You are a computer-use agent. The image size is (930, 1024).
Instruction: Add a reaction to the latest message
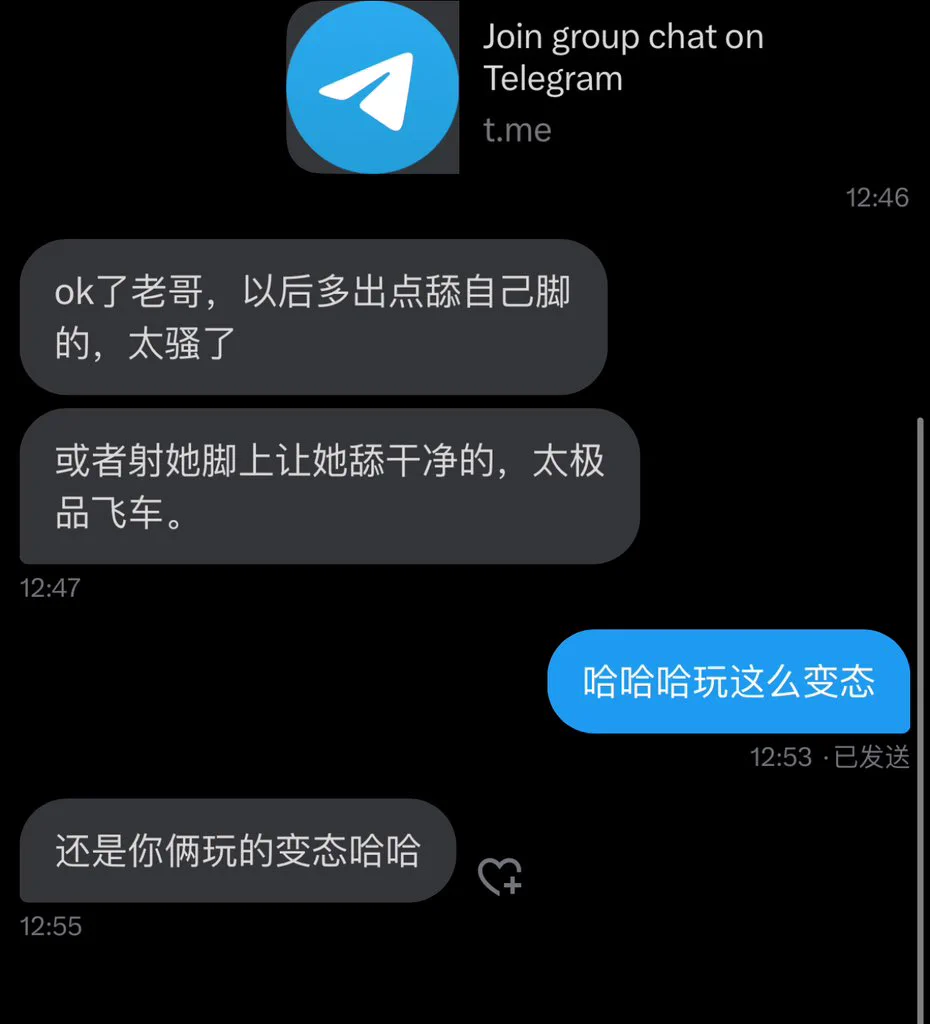(x=499, y=877)
